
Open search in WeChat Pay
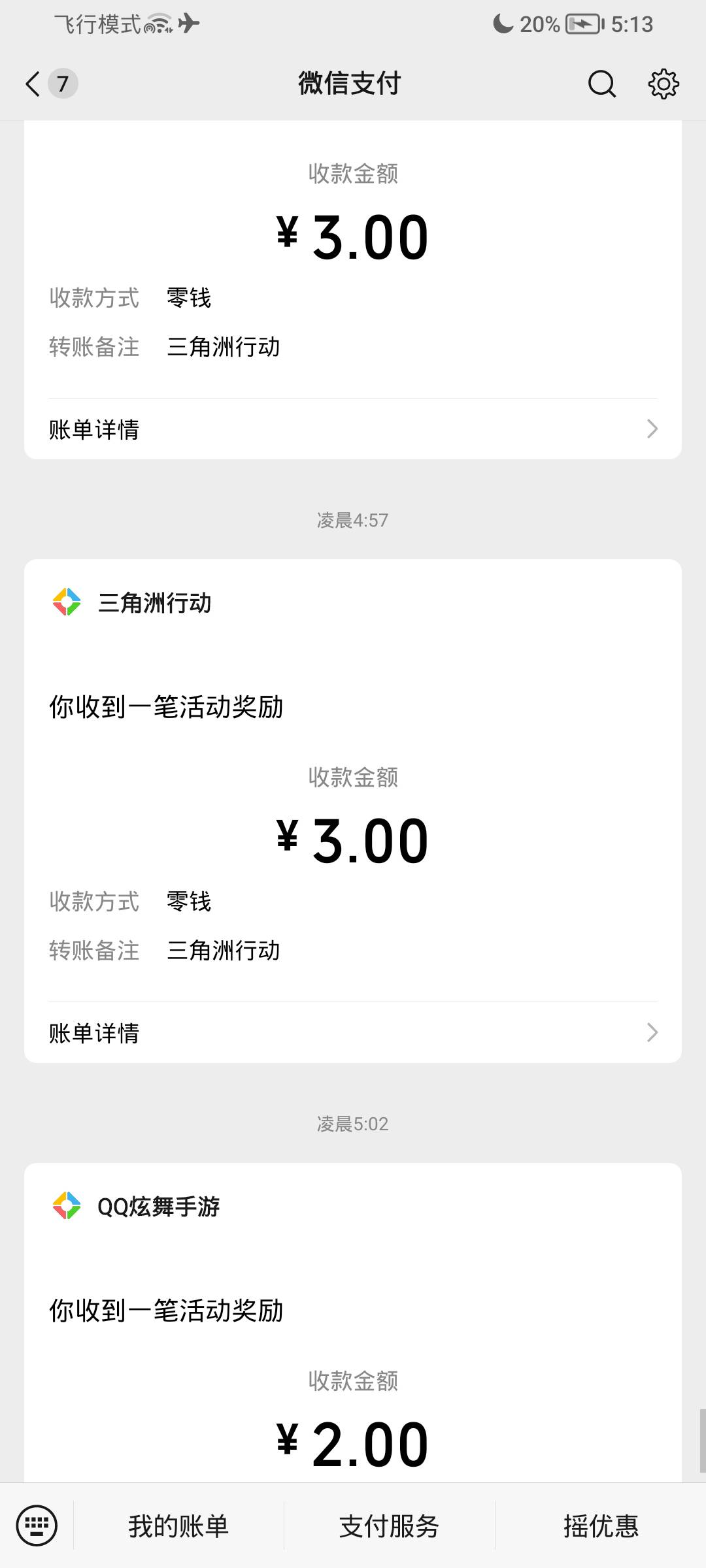[x=601, y=84]
